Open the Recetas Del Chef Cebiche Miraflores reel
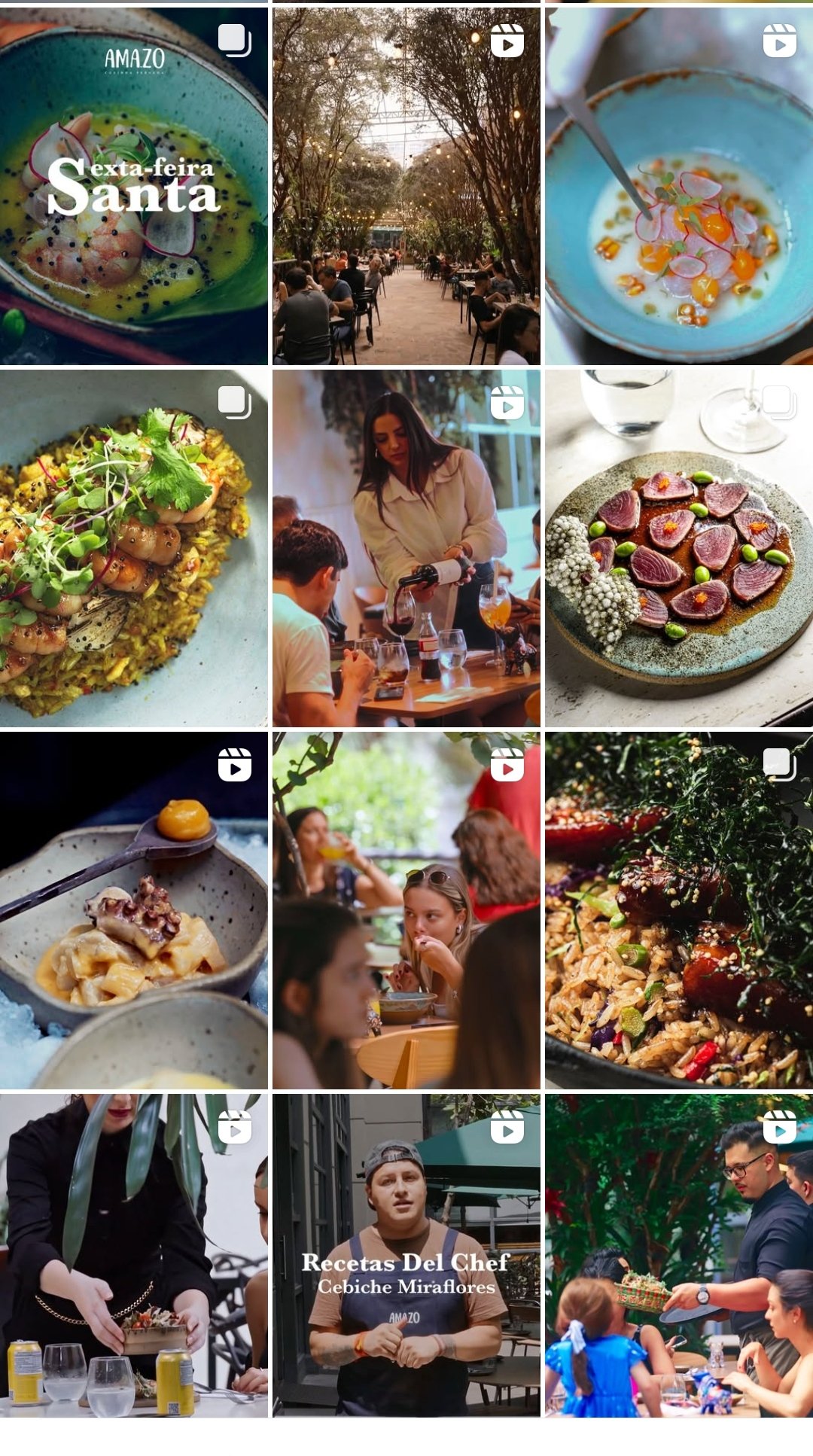 click(406, 1255)
